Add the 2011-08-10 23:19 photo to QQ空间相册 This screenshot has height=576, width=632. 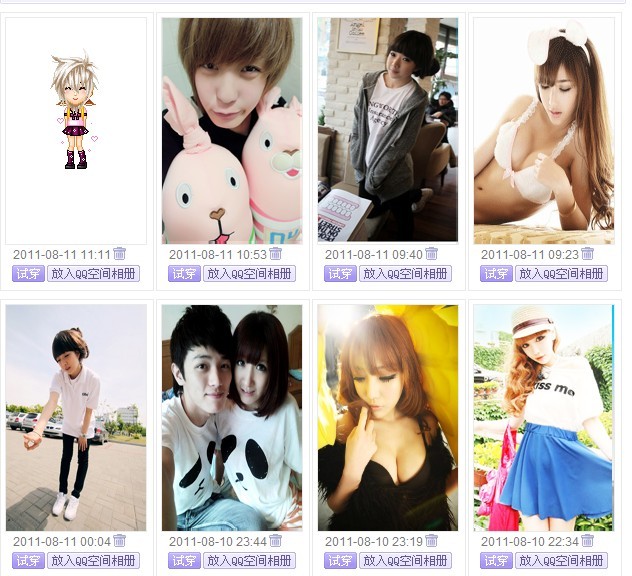405,560
